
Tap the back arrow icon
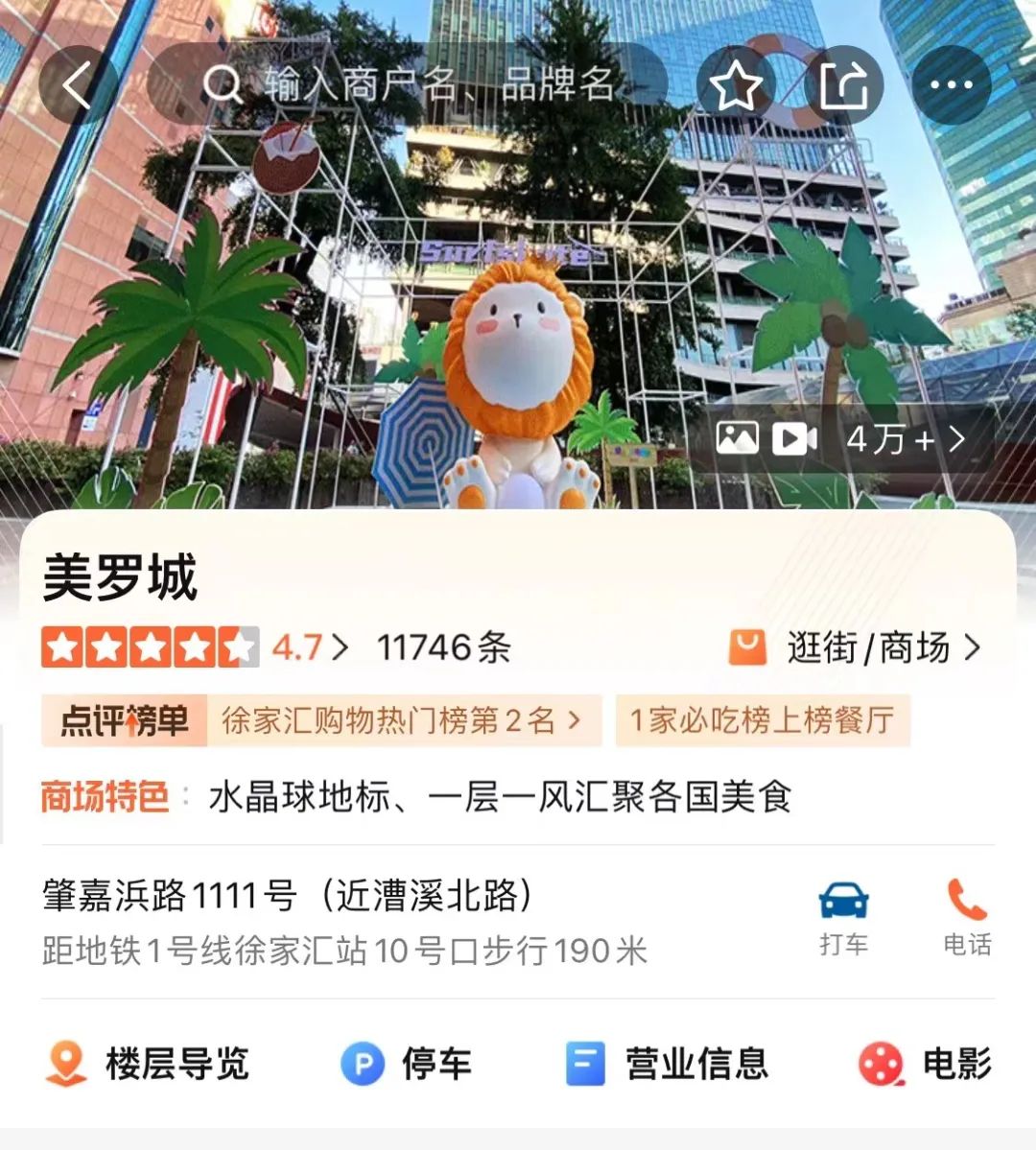[77, 84]
